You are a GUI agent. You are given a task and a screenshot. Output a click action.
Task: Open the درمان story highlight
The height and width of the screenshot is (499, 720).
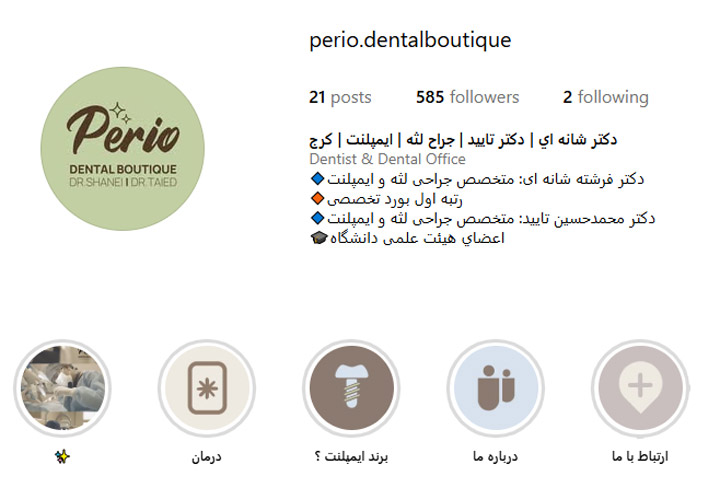(207, 388)
